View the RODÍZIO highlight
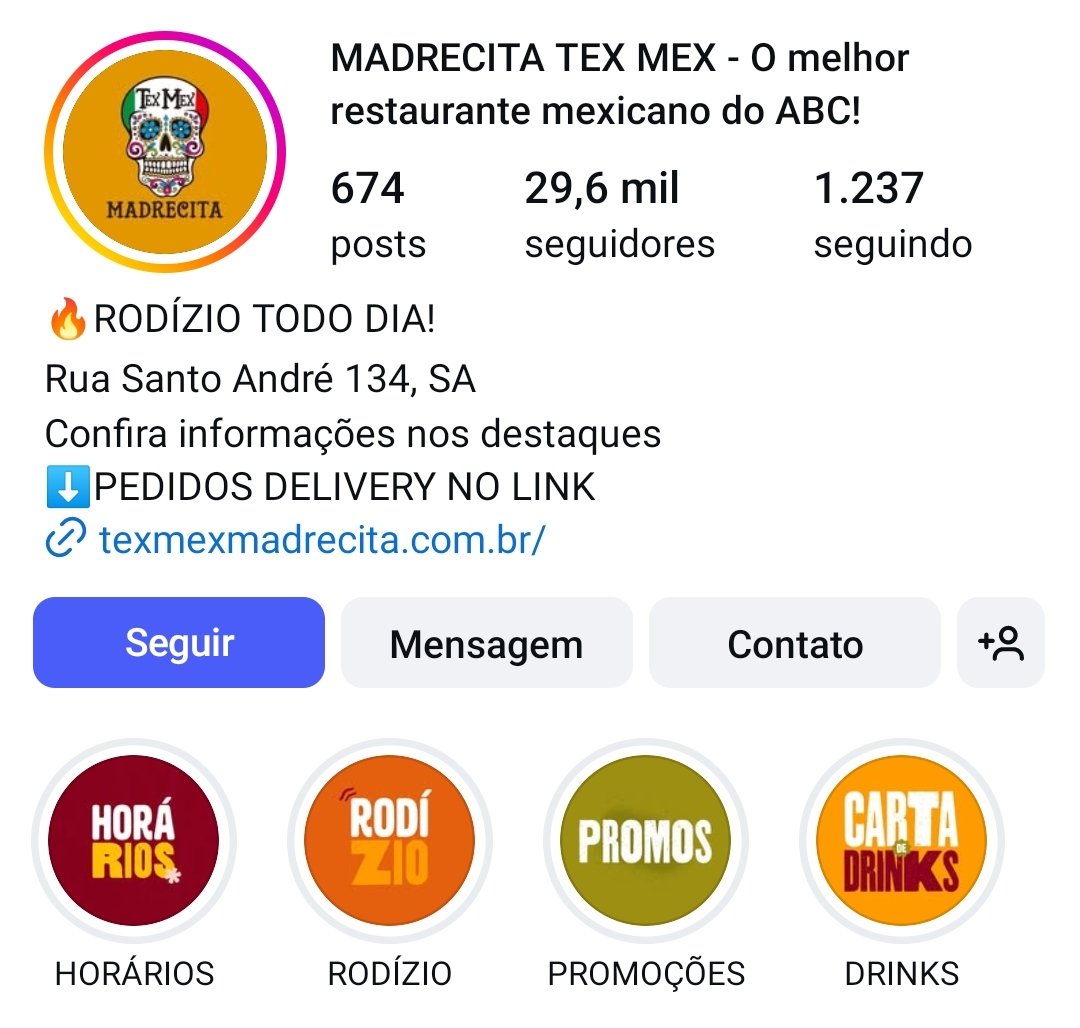This screenshot has height=1028, width=1080. [390, 841]
